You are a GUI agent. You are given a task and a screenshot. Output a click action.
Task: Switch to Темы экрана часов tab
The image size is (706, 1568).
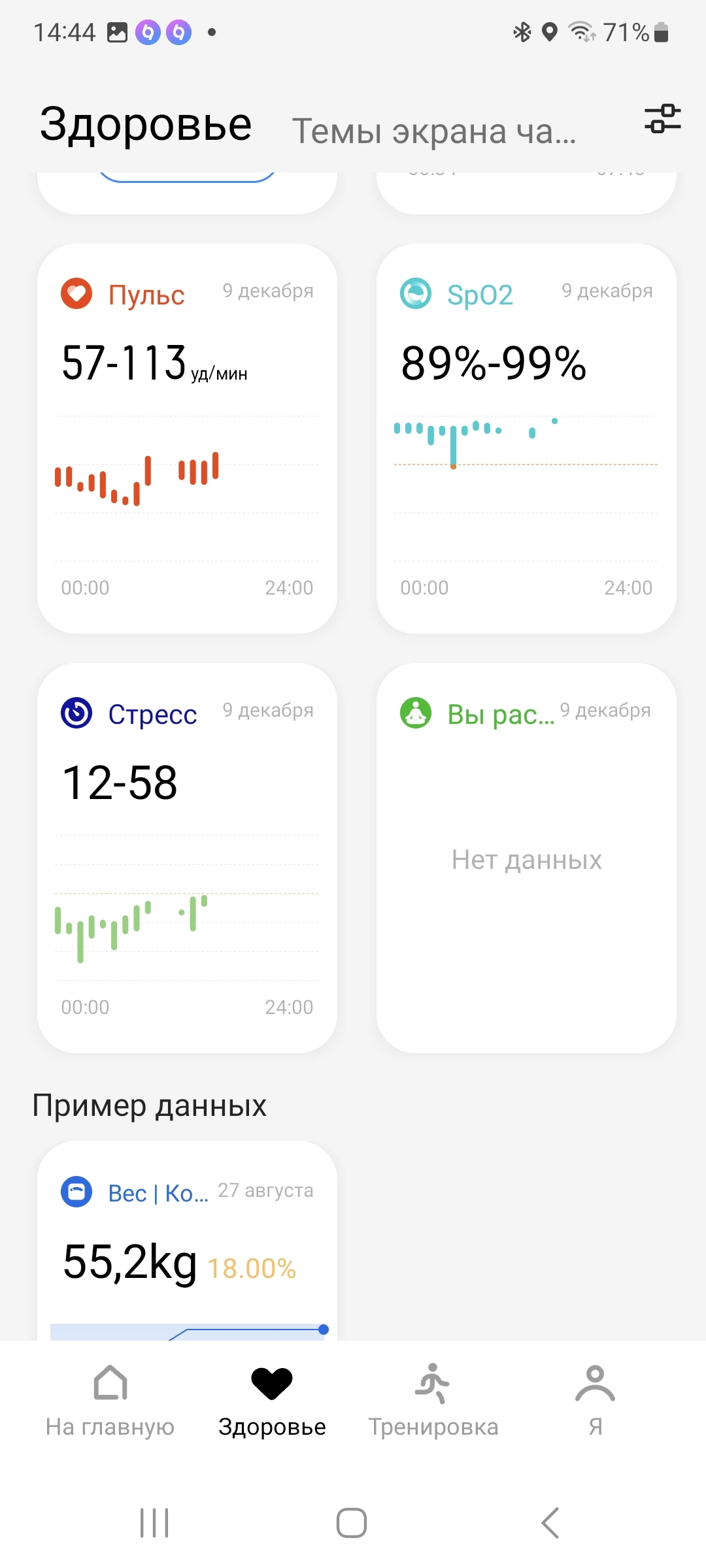point(433,131)
